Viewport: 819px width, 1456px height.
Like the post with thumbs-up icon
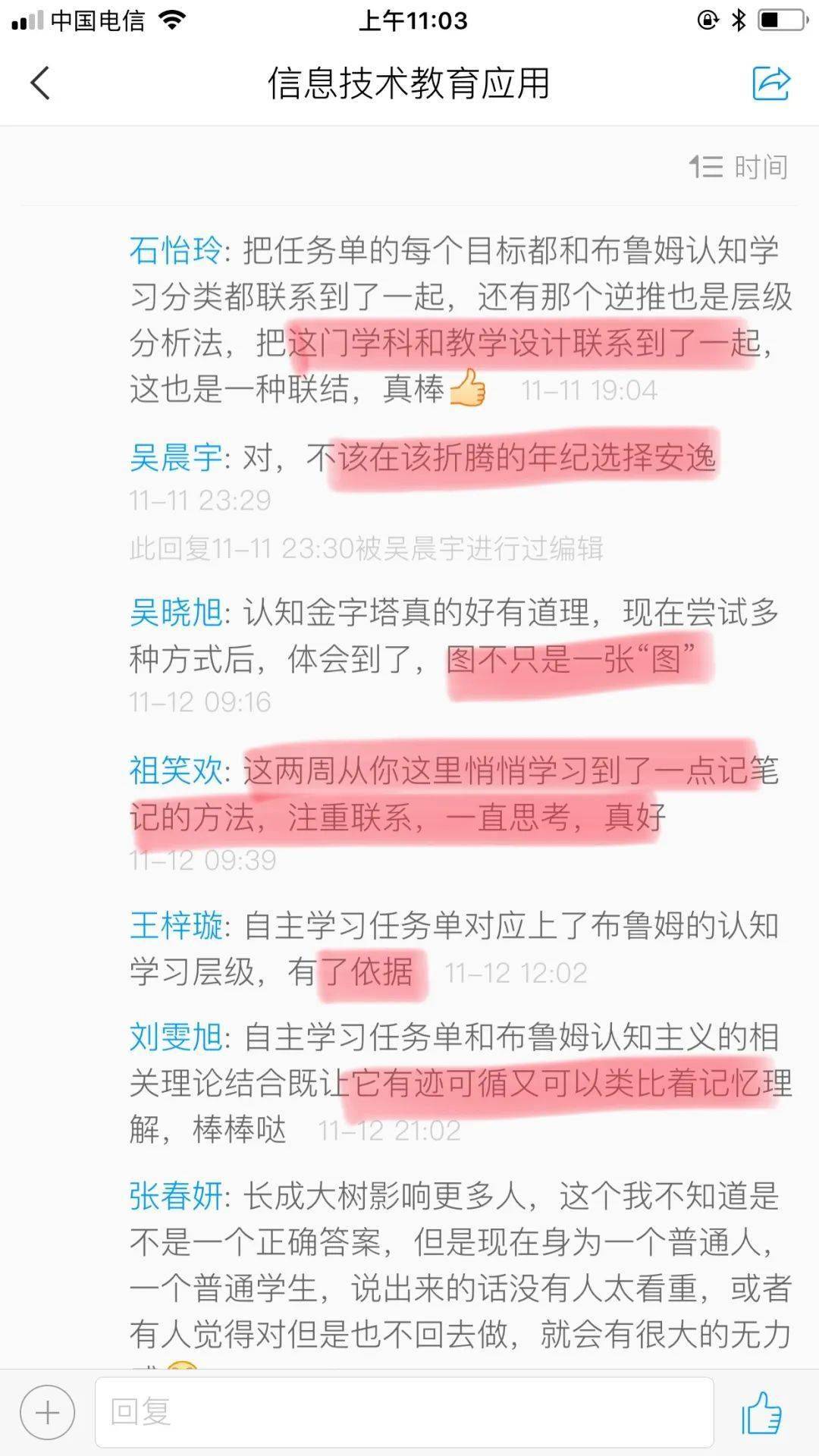pyautogui.click(x=761, y=1413)
